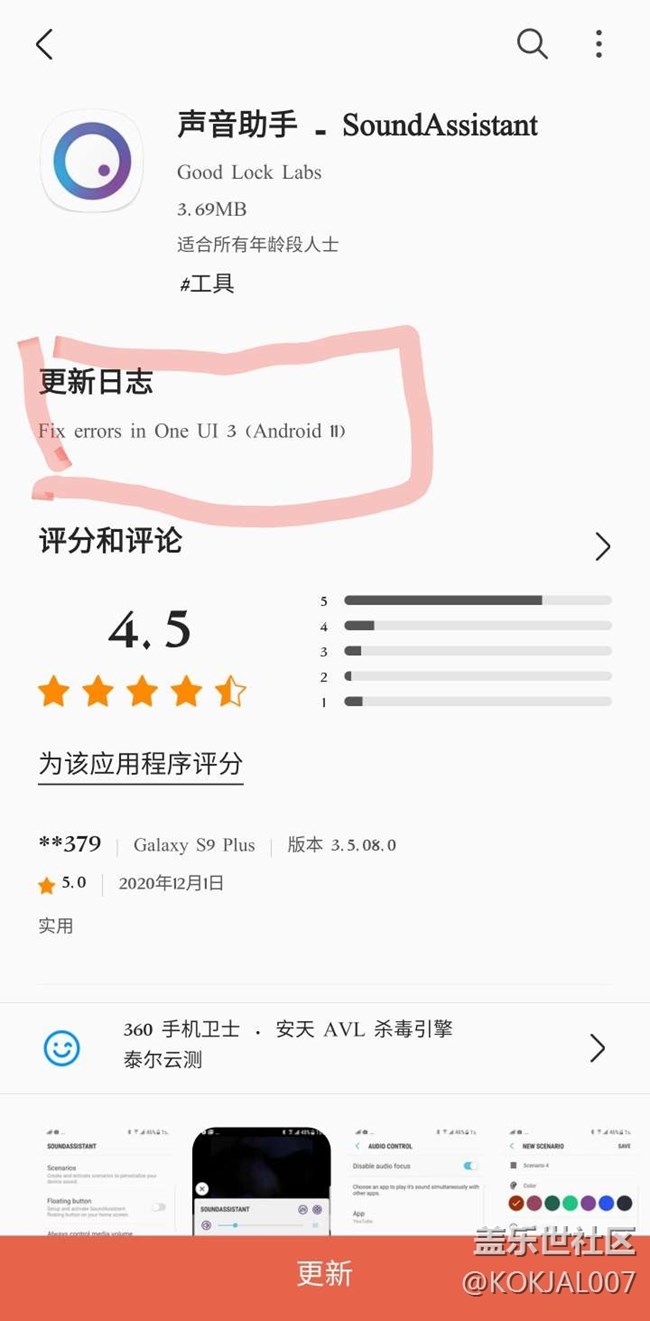The image size is (650, 1321).
Task: Tap the 更新 update button
Action: pos(324,1274)
